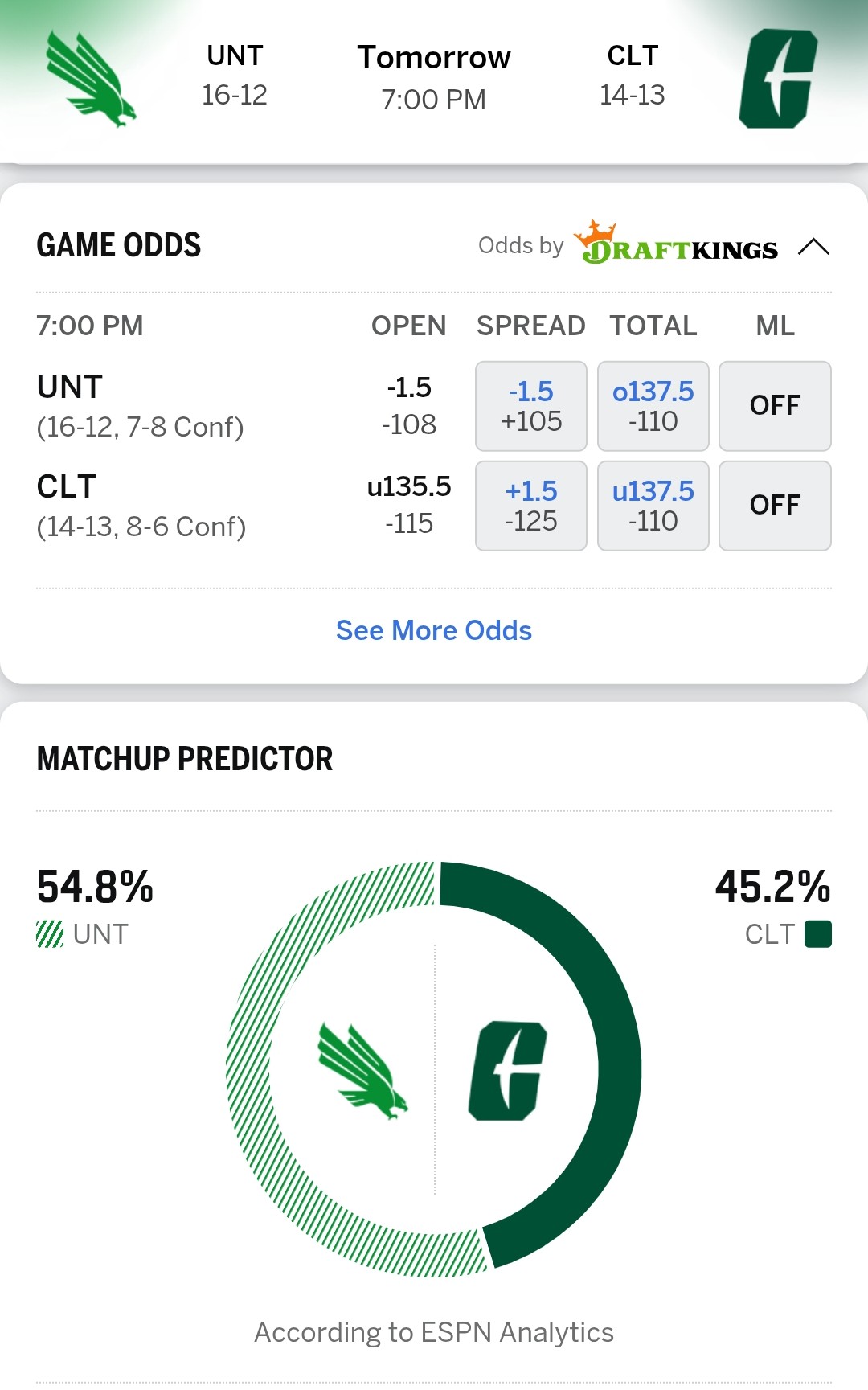The image size is (868, 1390).
Task: Pick the over 137.5 total bet
Action: (653, 406)
